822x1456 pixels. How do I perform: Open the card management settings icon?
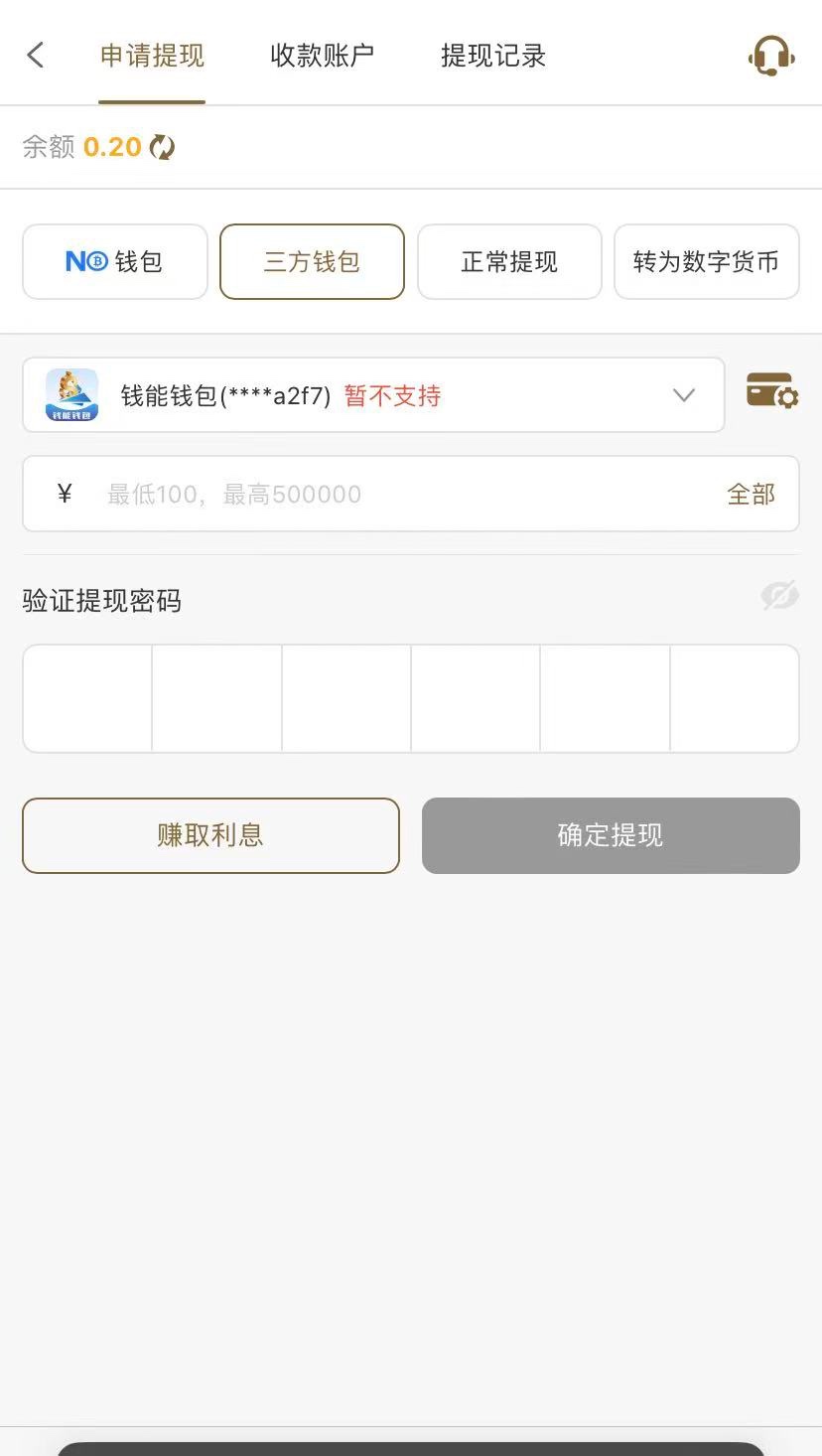click(771, 391)
